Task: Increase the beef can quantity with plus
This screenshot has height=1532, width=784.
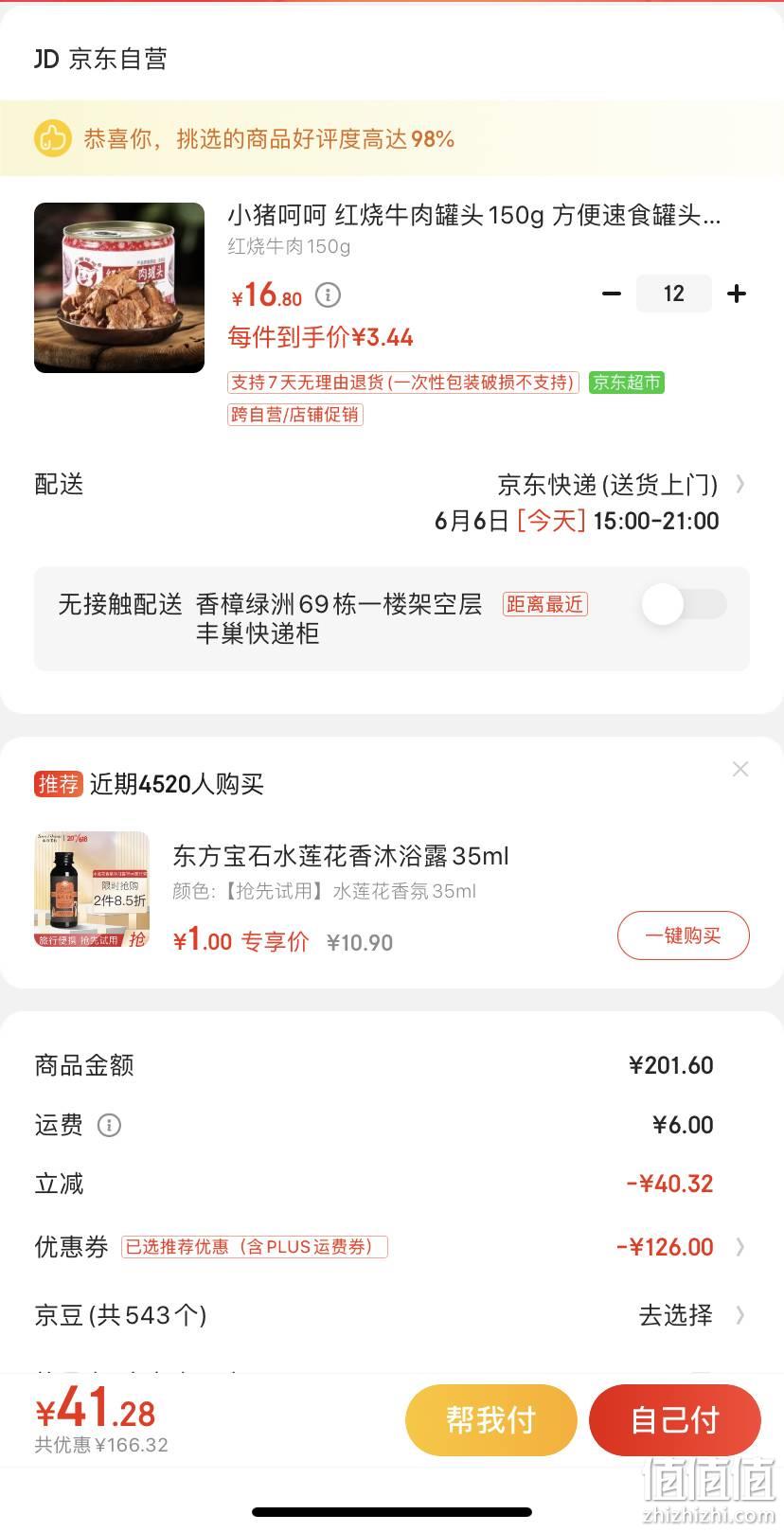Action: click(x=737, y=294)
